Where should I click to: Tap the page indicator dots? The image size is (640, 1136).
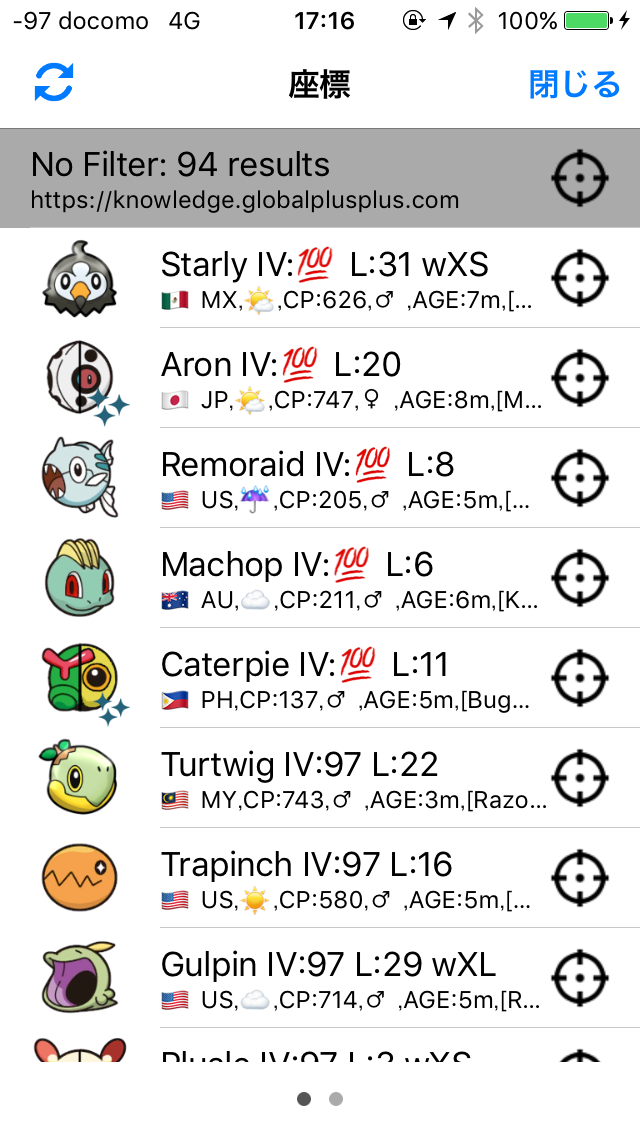pyautogui.click(x=320, y=1099)
